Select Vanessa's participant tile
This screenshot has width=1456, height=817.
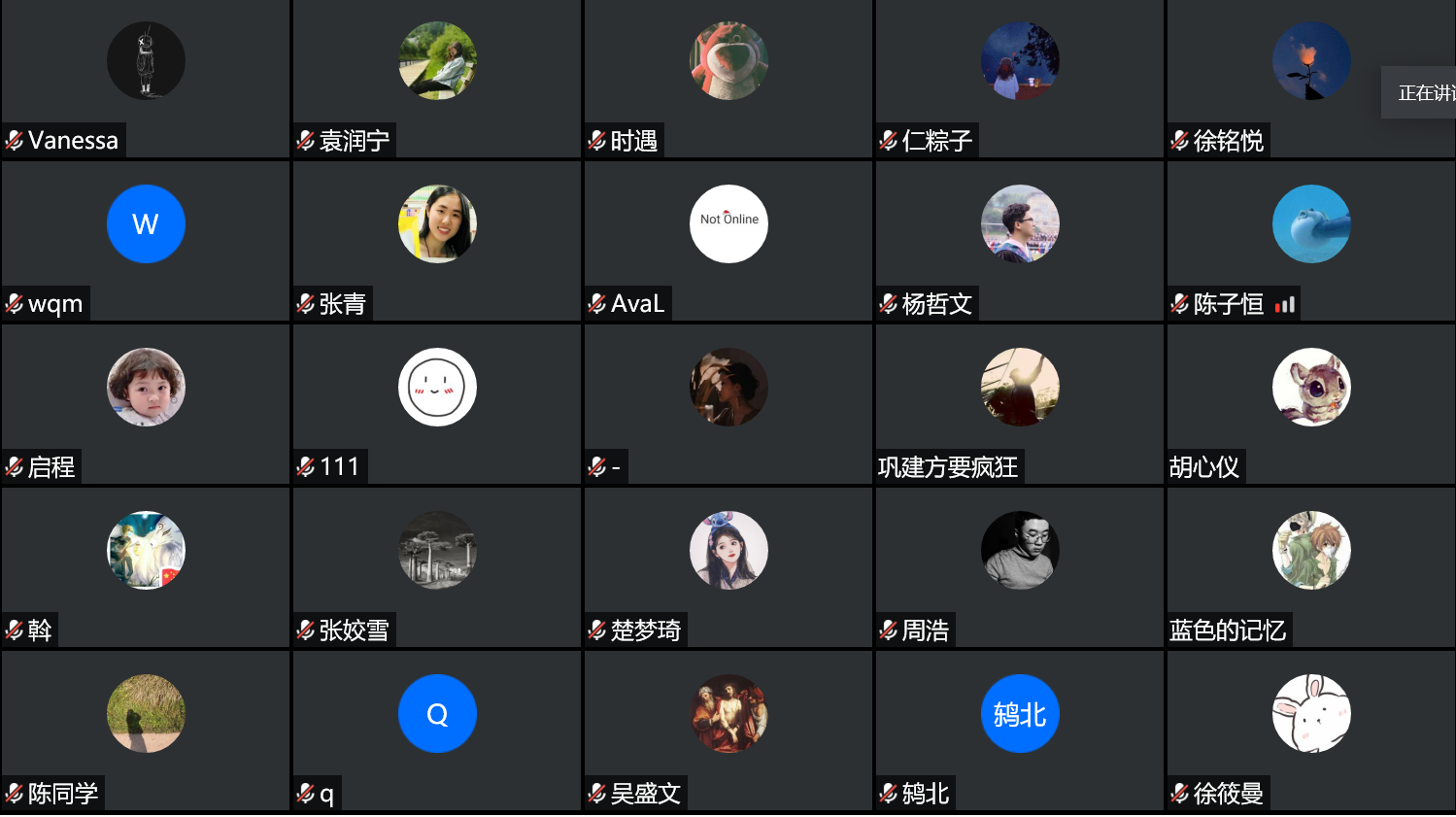[146, 78]
